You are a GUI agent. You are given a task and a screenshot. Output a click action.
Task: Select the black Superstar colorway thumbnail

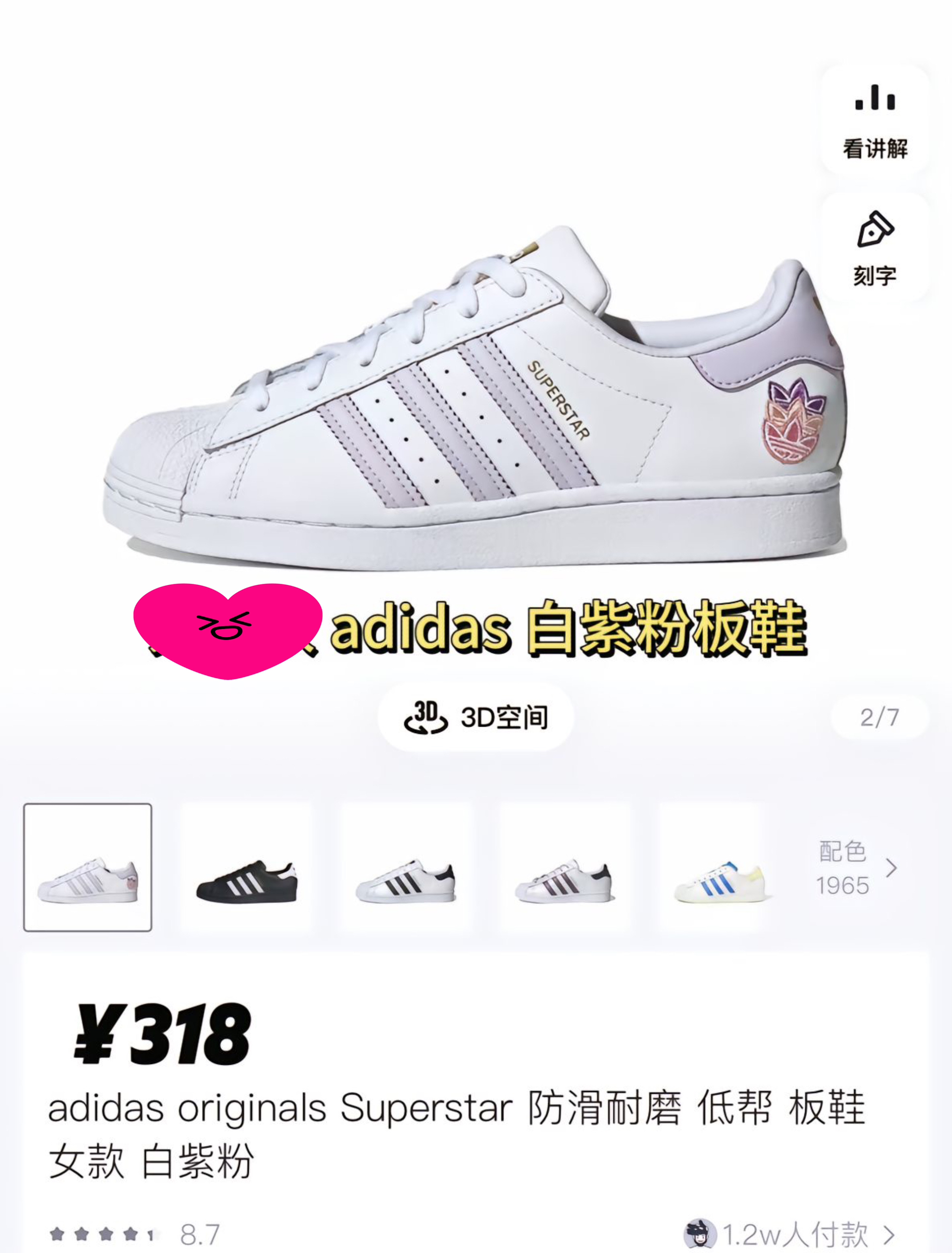coord(247,867)
